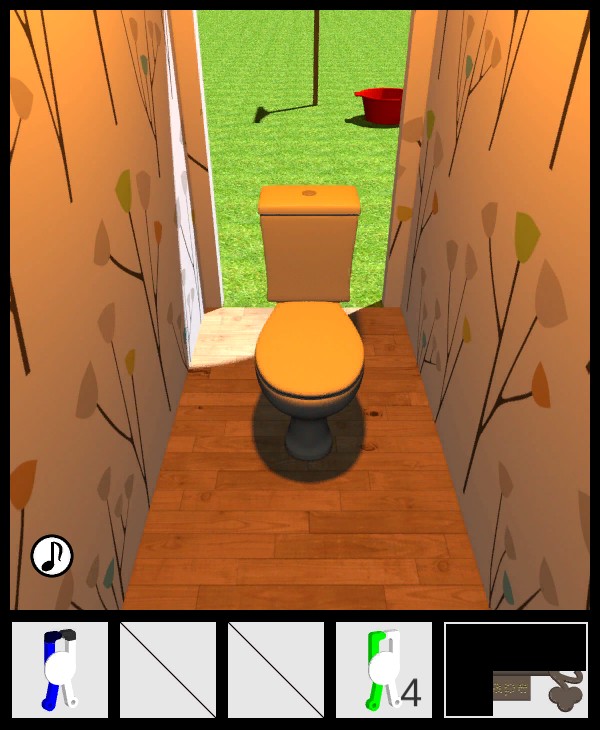Select the blue clothespin inventory item
This screenshot has height=730, width=600.
tap(60, 670)
